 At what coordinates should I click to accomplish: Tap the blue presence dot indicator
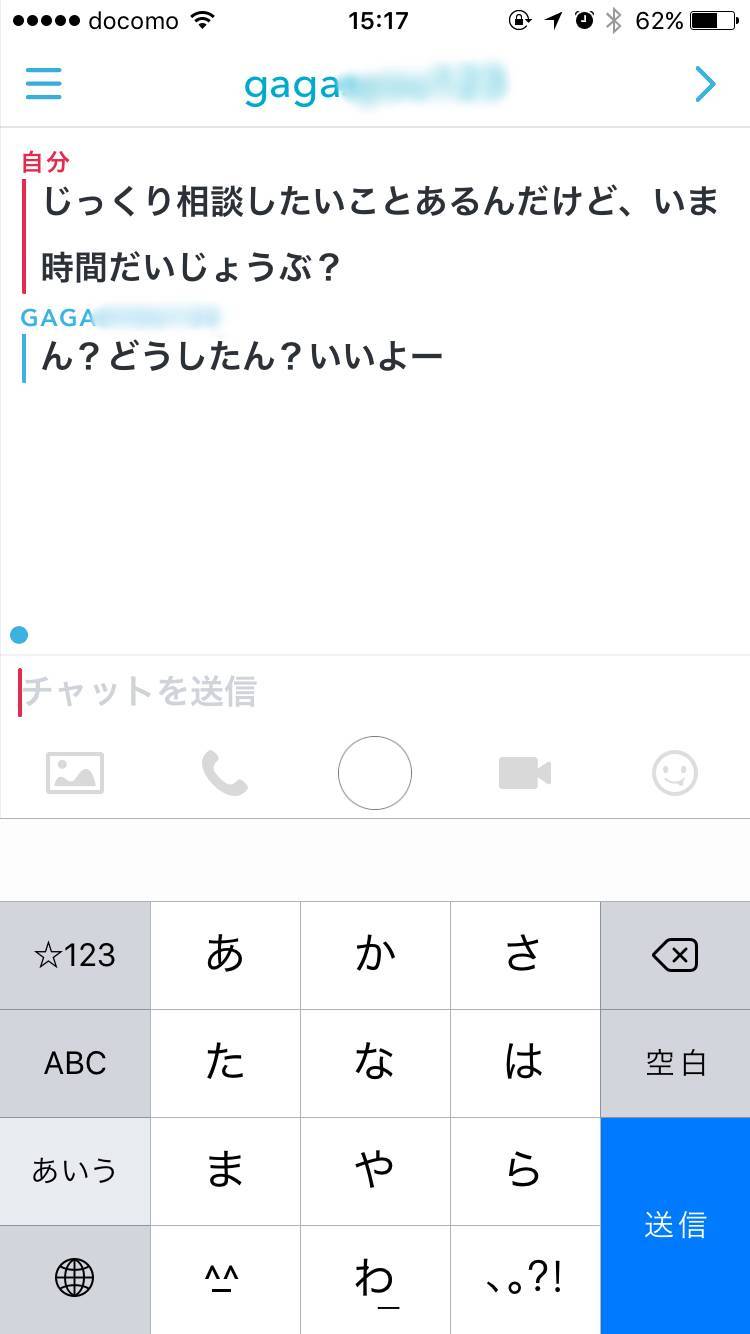pos(17,634)
